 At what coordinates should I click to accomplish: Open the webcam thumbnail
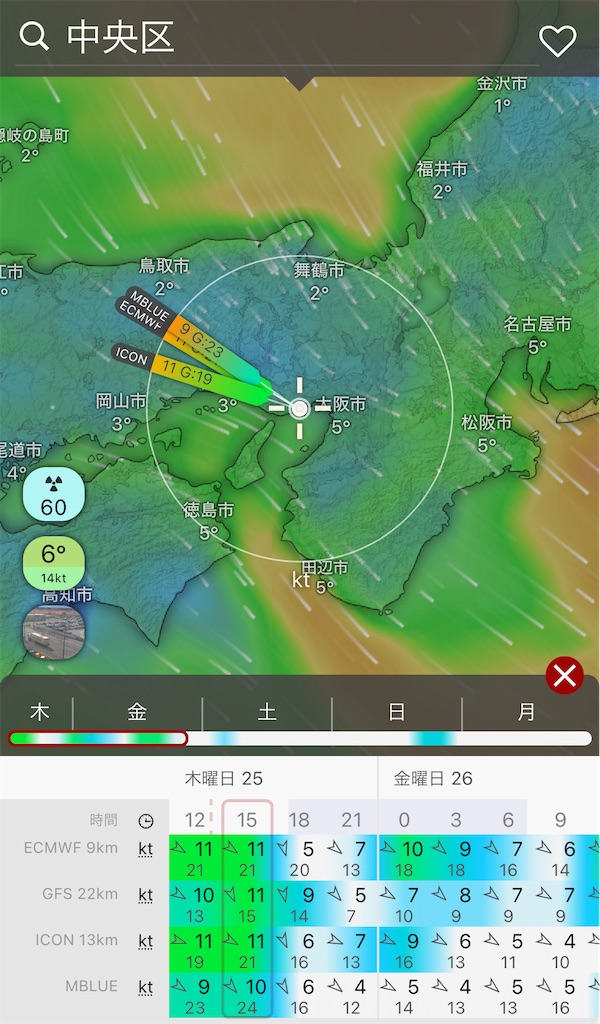pos(54,632)
